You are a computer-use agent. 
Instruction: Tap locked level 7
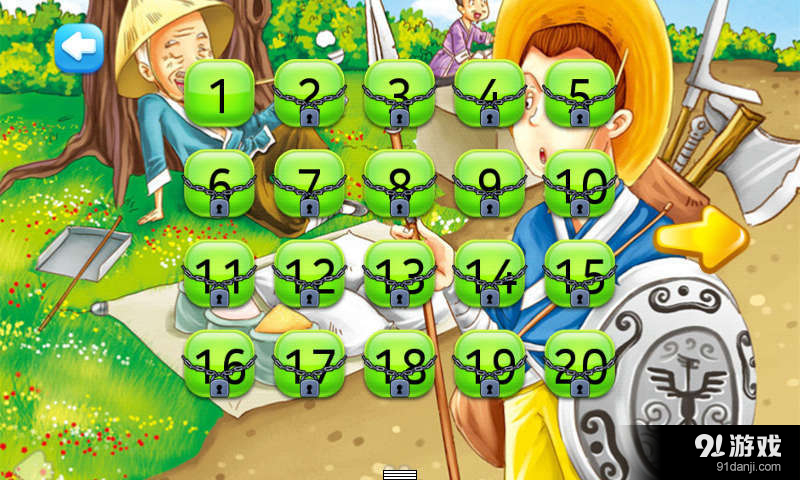310,184
